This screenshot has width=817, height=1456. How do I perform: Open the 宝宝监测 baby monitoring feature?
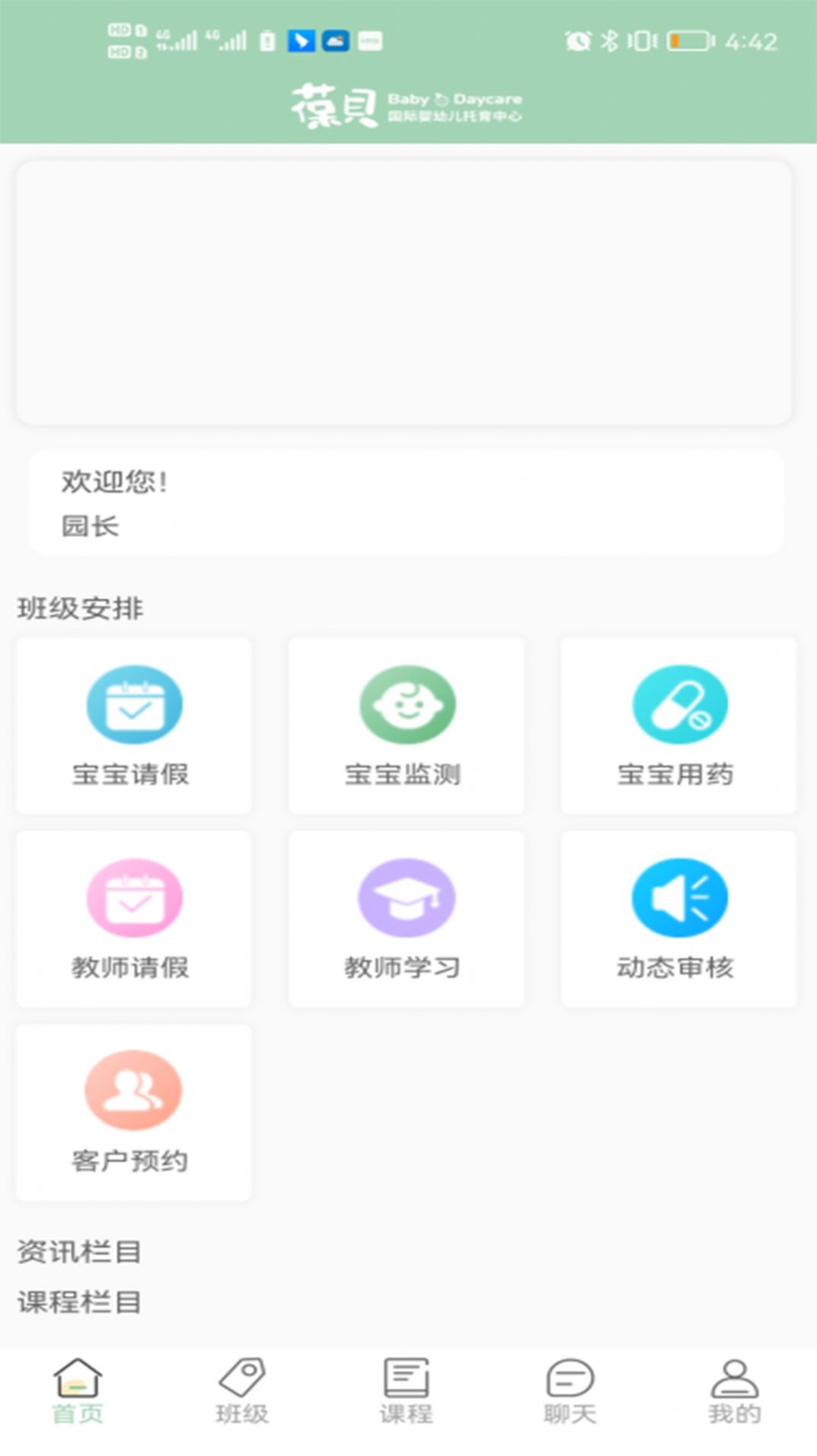406,727
